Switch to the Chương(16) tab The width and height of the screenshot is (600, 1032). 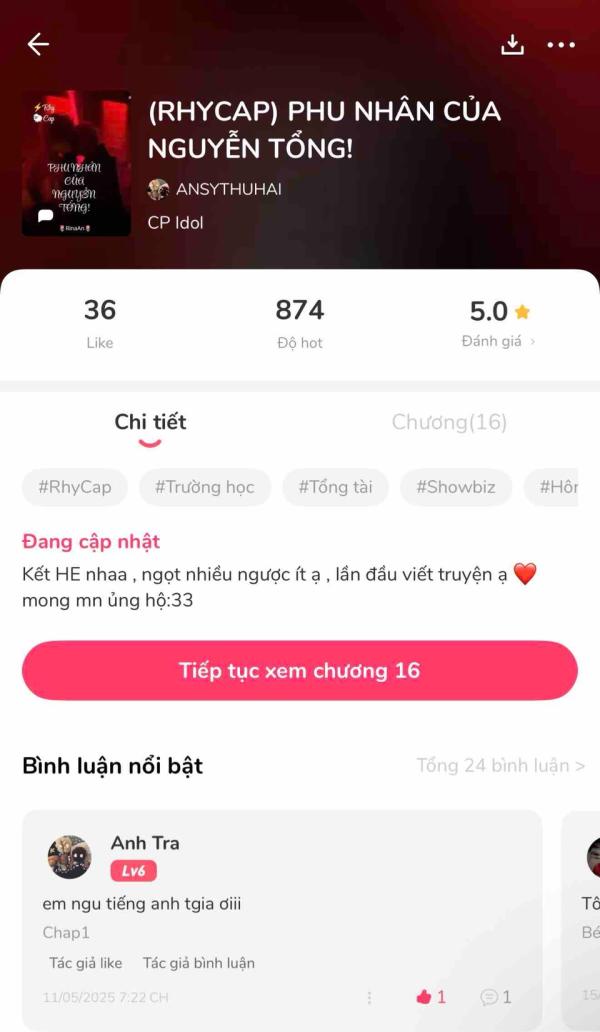pos(449,422)
